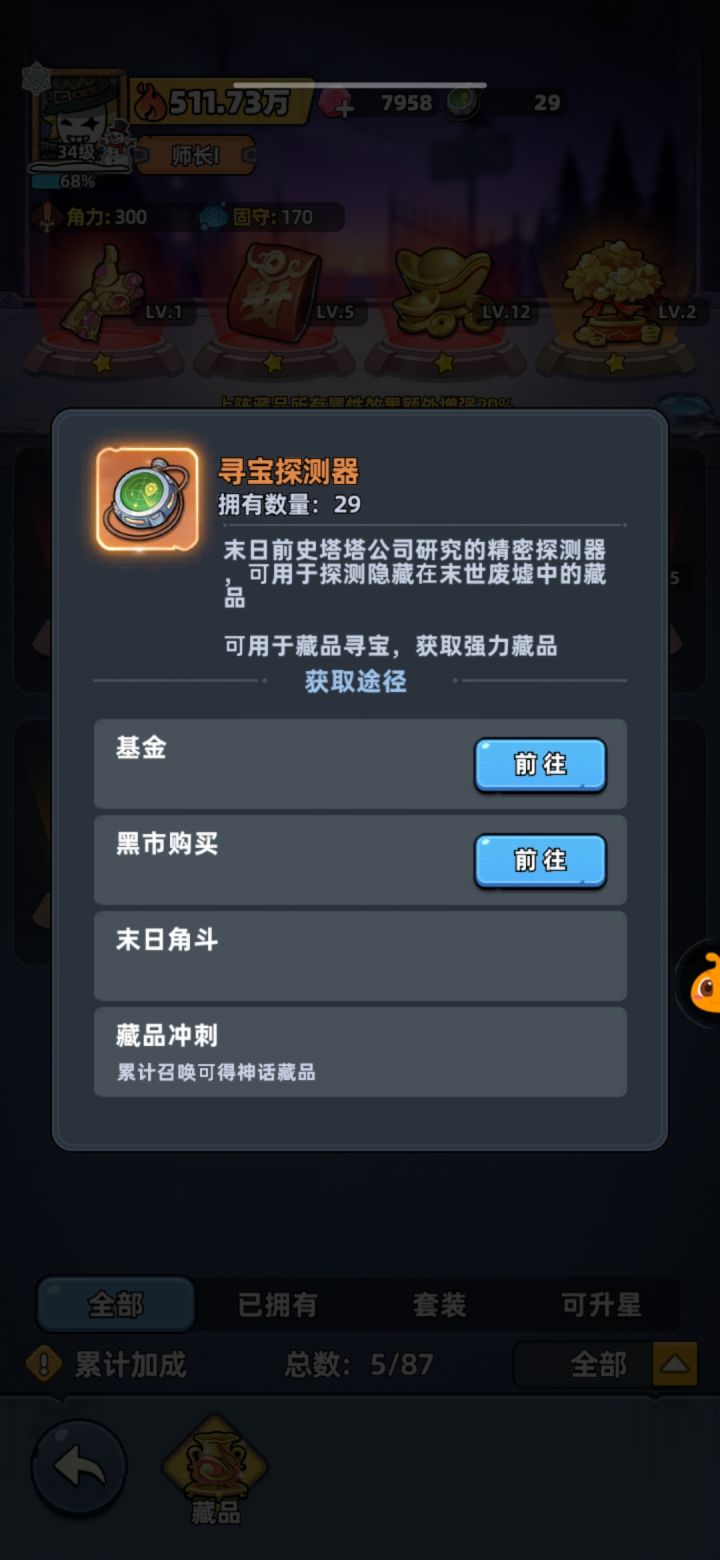Click the 累计加成 warning icon

click(x=43, y=1363)
